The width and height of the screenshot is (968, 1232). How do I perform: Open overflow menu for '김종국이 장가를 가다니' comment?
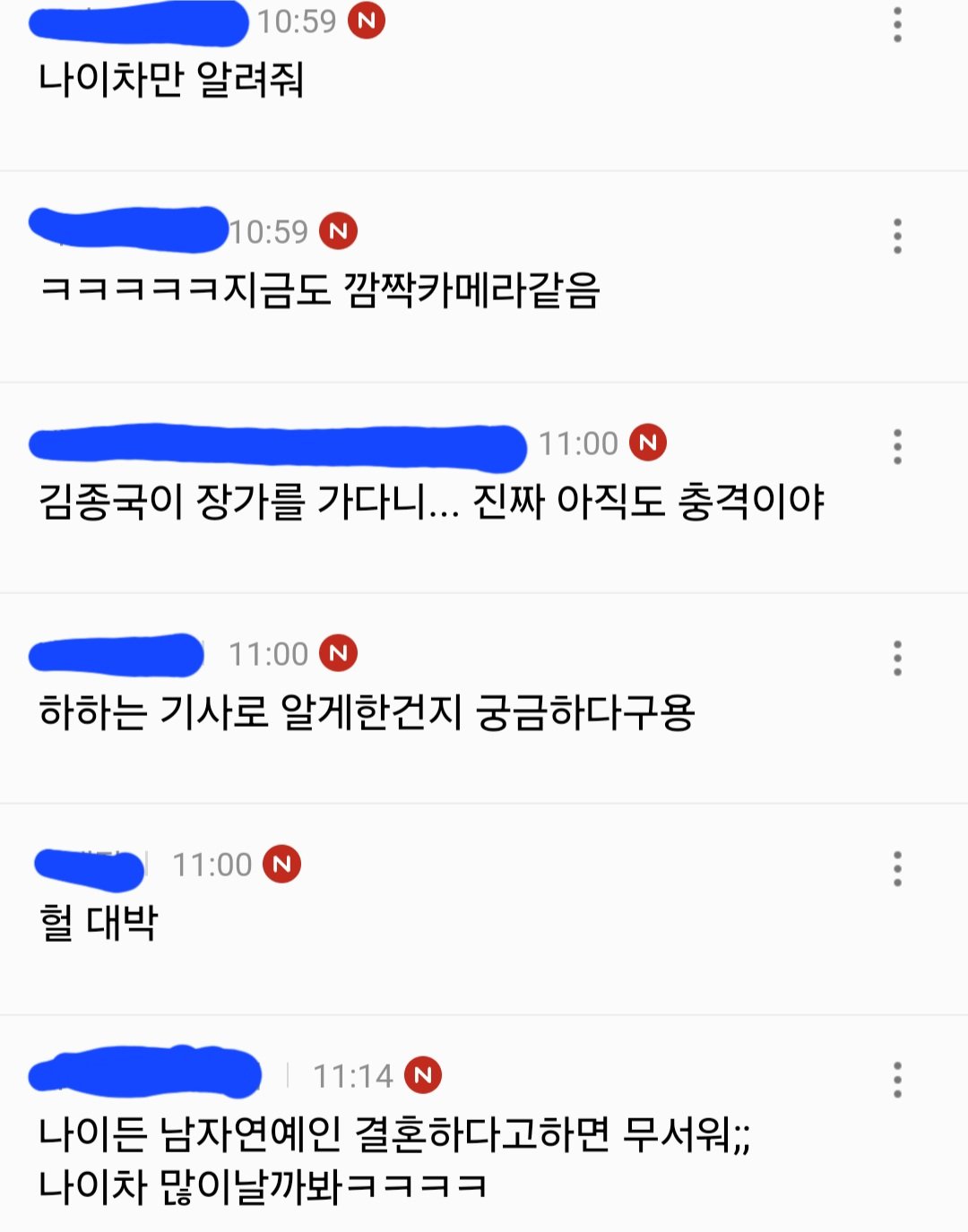[896, 446]
